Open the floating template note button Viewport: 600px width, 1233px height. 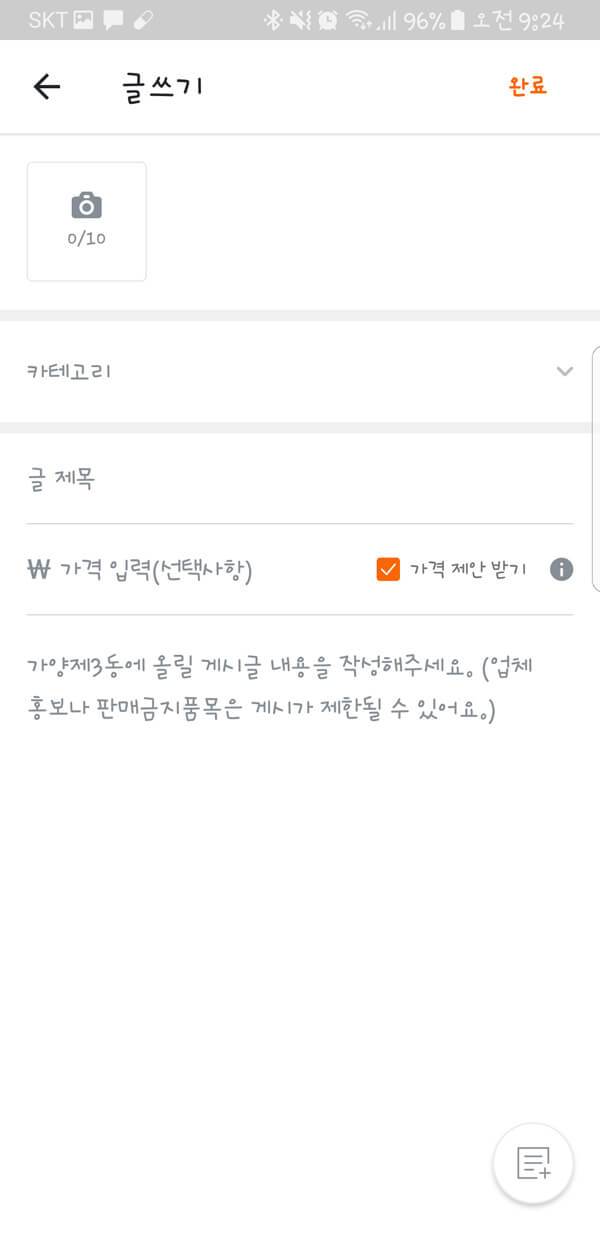(x=533, y=1163)
